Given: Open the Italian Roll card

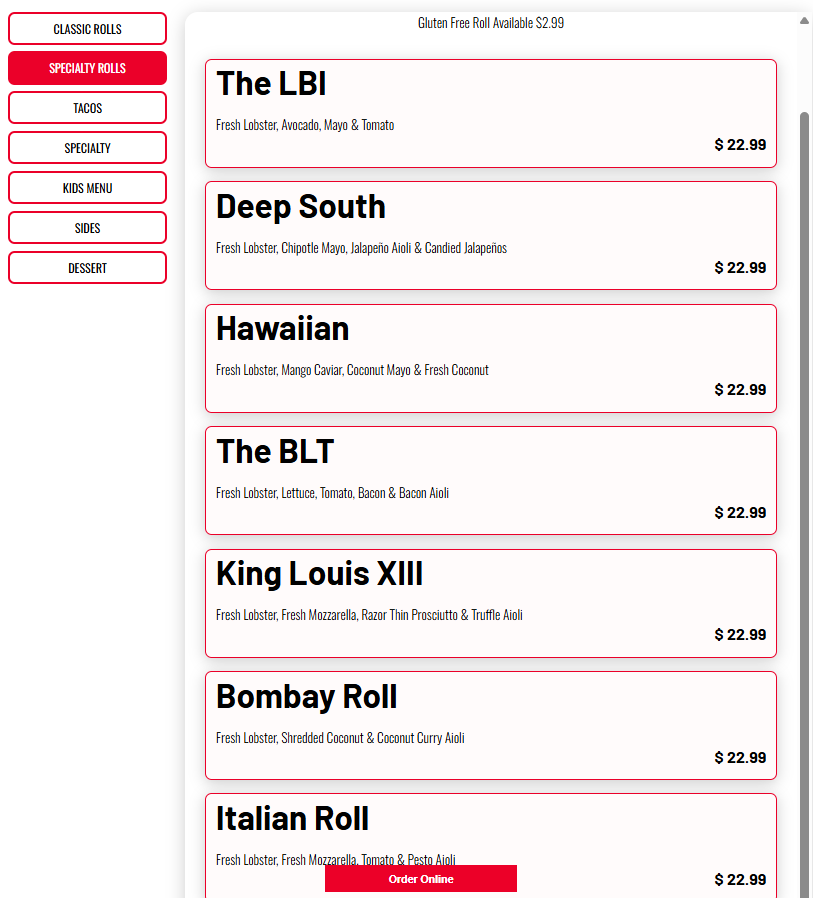Looking at the screenshot, I should pos(491,846).
